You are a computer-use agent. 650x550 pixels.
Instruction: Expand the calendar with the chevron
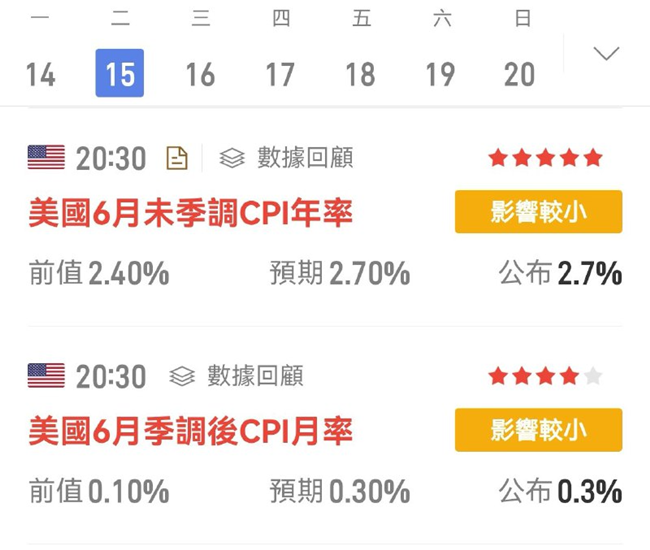coord(606,54)
